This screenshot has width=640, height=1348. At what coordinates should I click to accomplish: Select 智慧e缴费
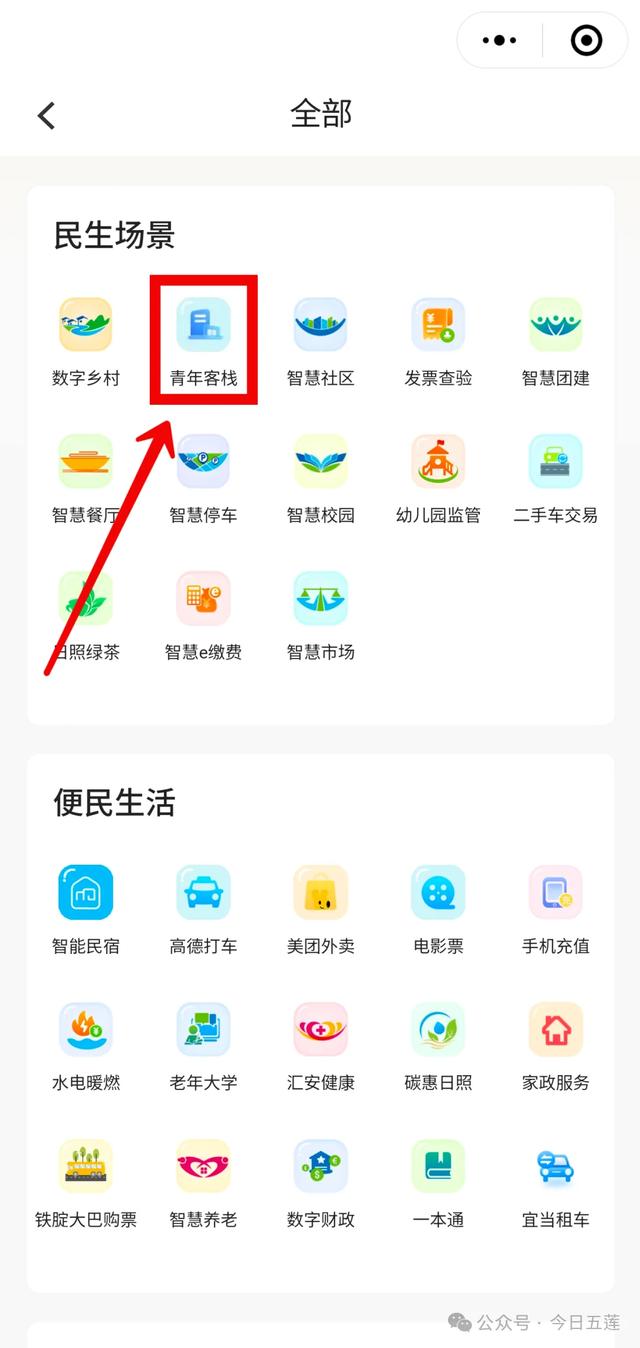[x=204, y=599]
